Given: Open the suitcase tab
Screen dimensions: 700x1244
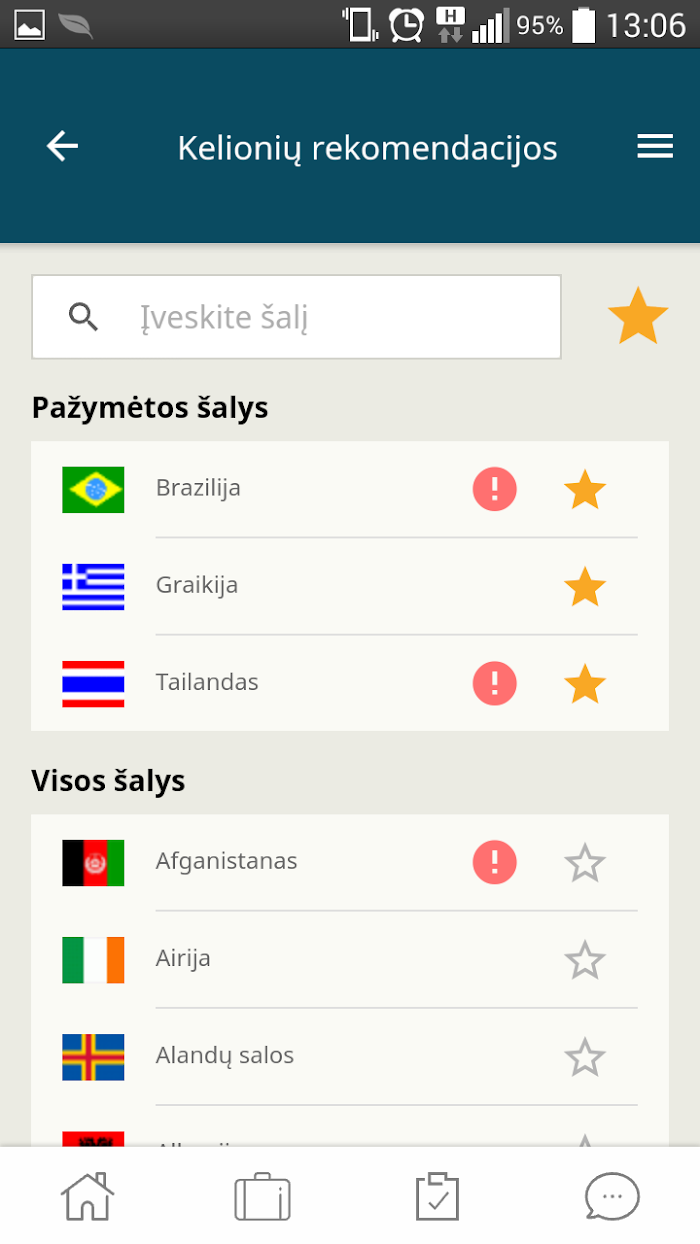Looking at the screenshot, I should (262, 1197).
